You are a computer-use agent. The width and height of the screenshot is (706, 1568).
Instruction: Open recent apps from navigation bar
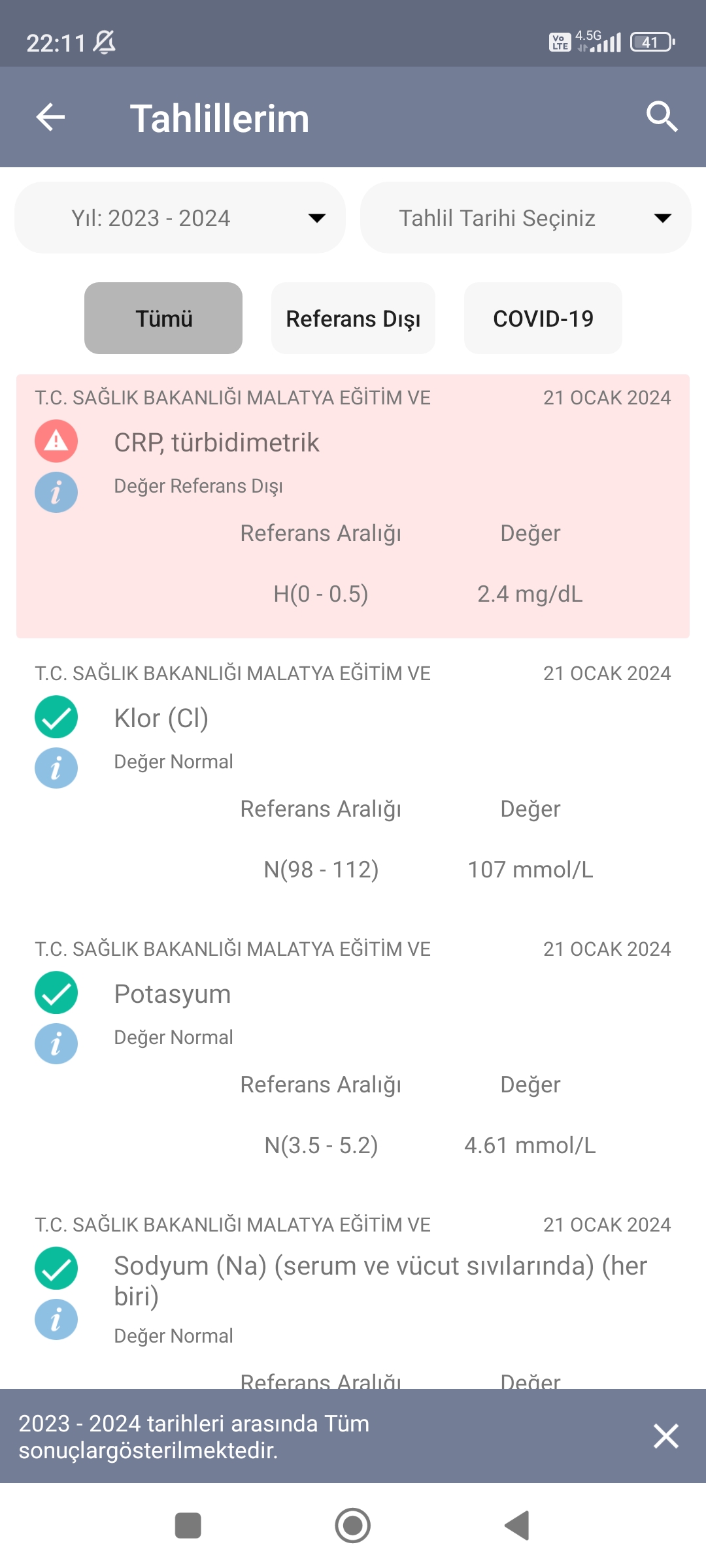(188, 1526)
